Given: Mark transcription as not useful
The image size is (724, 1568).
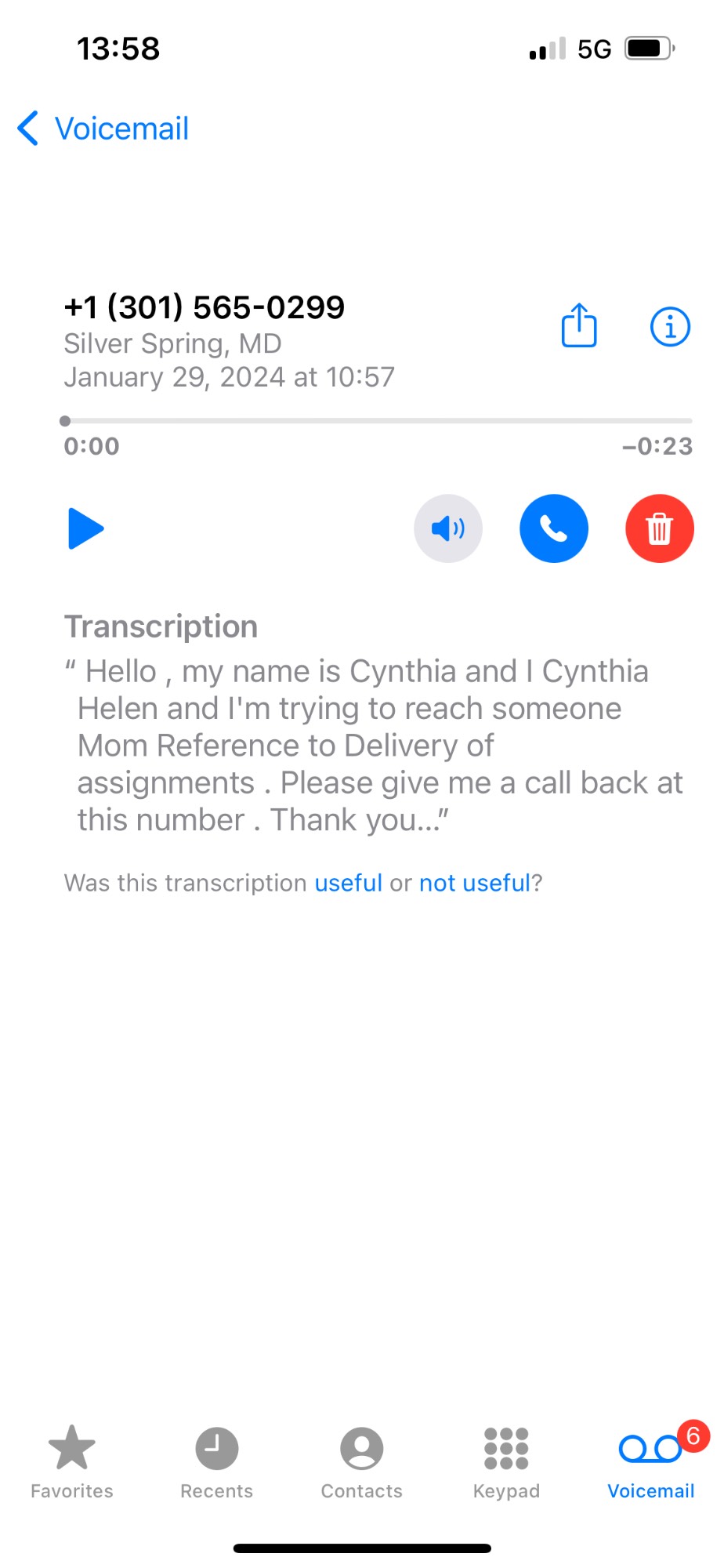Looking at the screenshot, I should pos(475,883).
